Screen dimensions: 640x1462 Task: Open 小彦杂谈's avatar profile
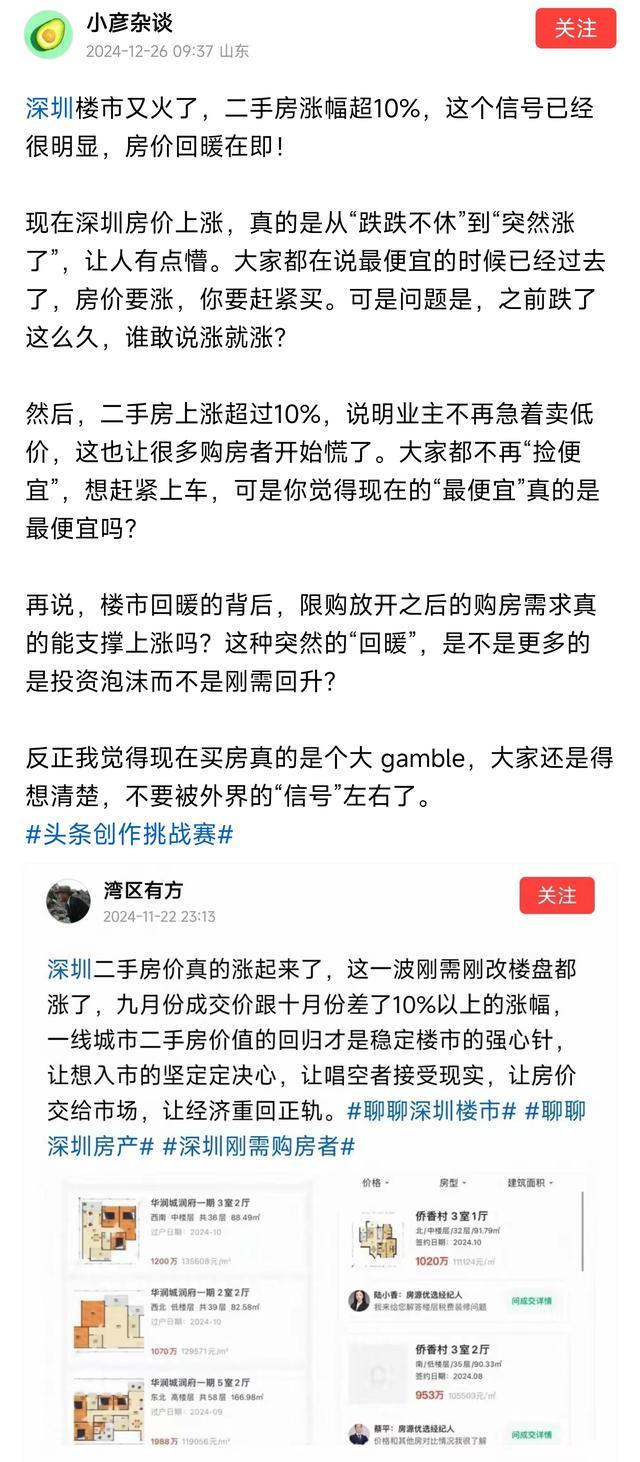[47, 37]
